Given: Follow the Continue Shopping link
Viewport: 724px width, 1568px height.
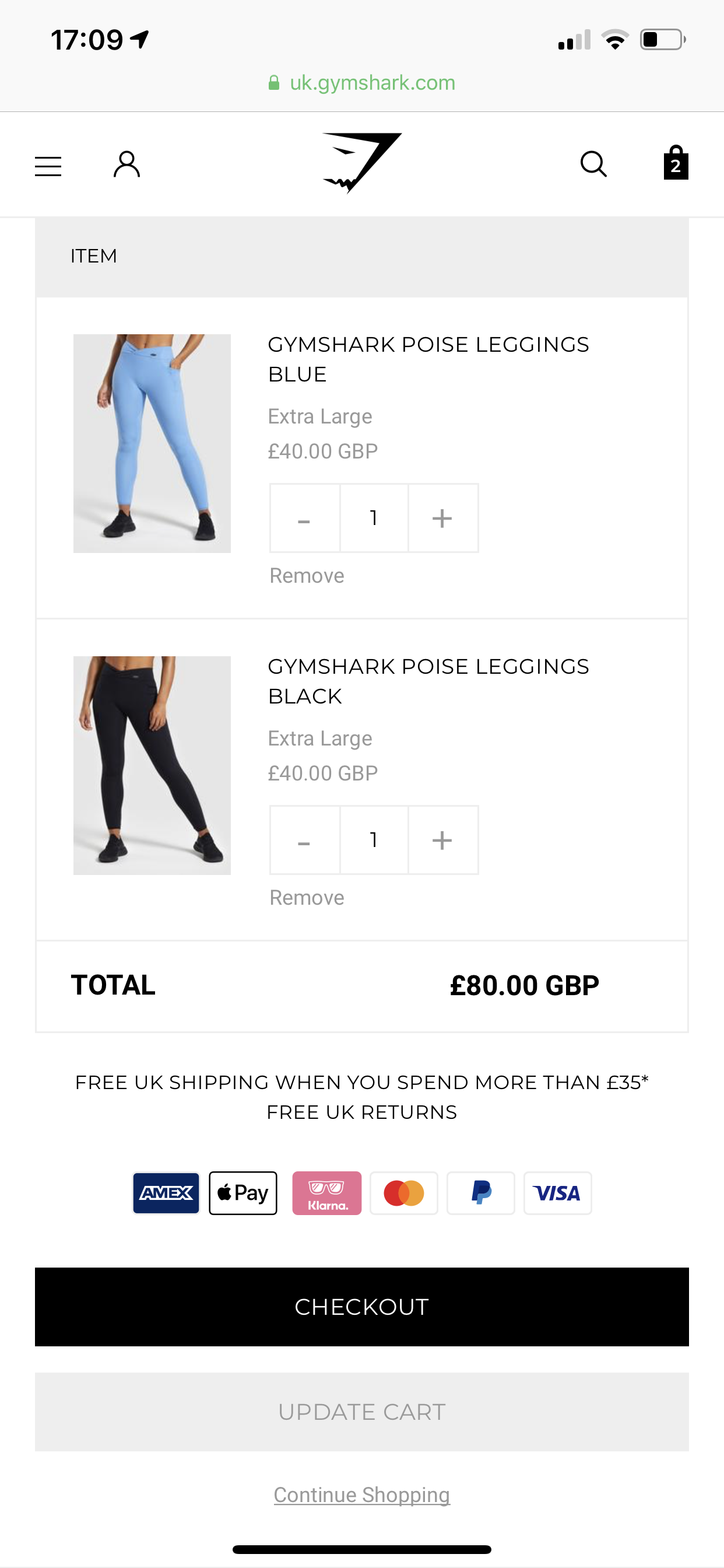Looking at the screenshot, I should pos(361,1495).
